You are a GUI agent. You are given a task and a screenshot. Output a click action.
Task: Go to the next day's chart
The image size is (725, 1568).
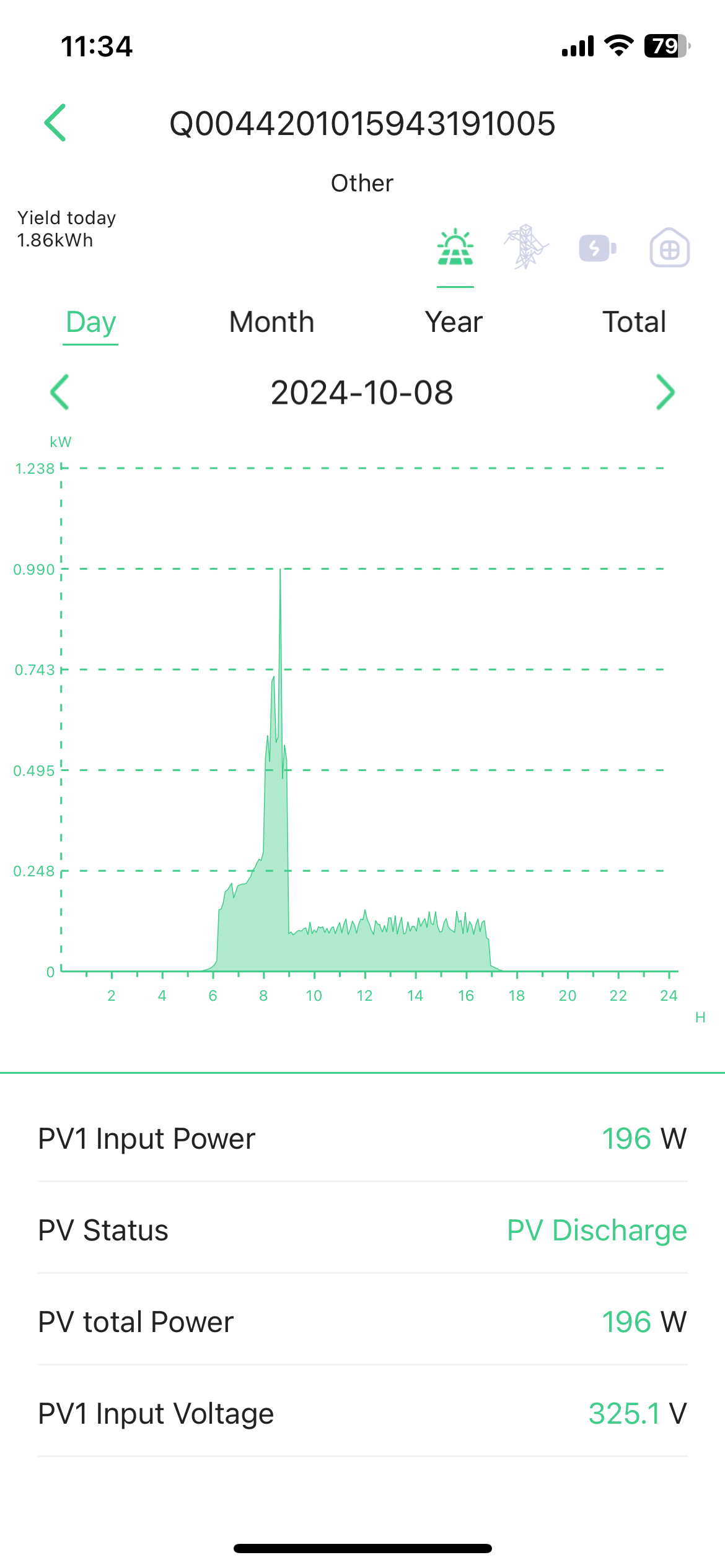point(666,392)
